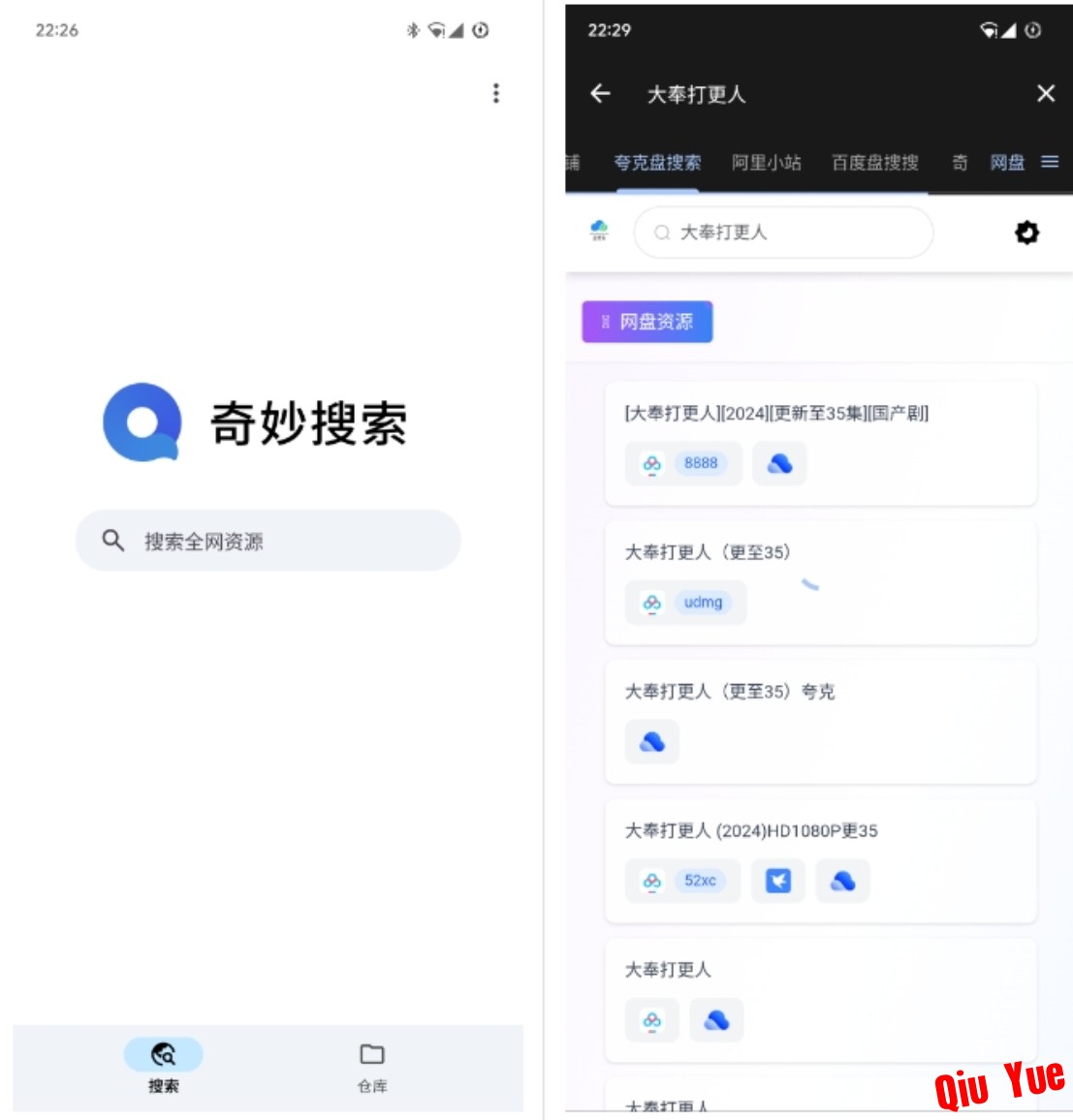Switch to the 阿里小站 tab
This screenshot has width=1073, height=1120.
(766, 163)
